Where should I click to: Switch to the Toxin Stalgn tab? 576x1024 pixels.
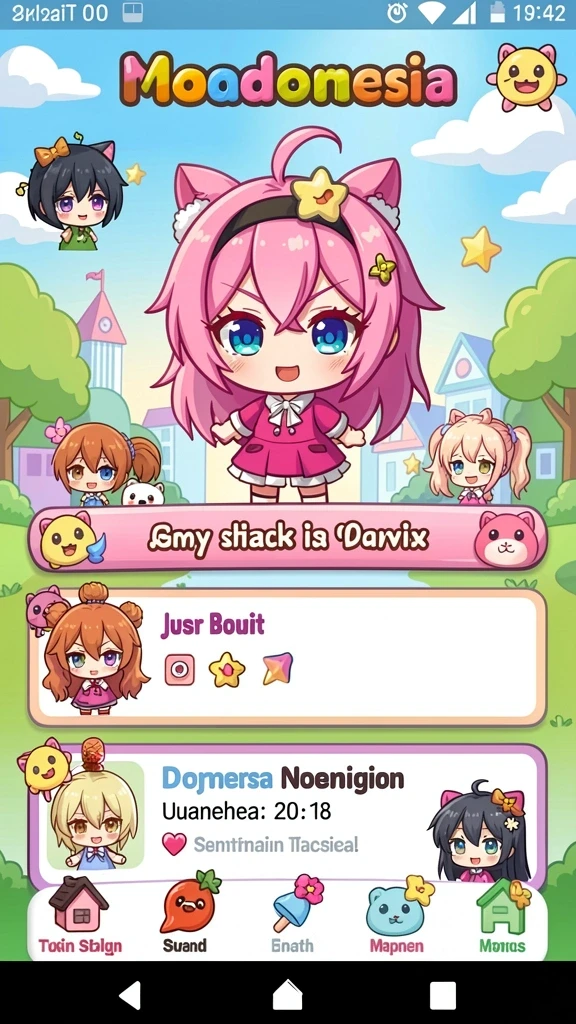point(80,916)
